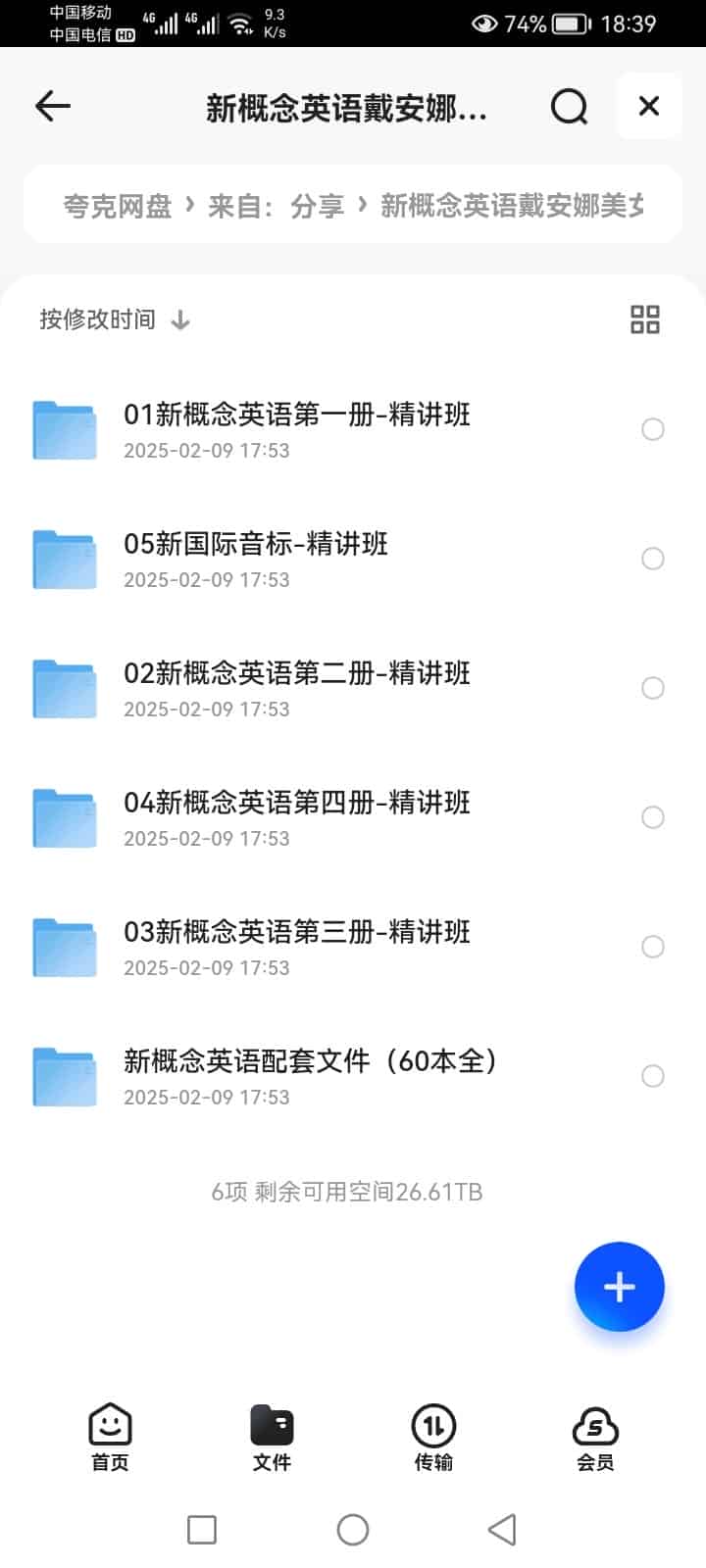Tap the blue plus add button
Screen dimensions: 706x1568
pos(620,1287)
